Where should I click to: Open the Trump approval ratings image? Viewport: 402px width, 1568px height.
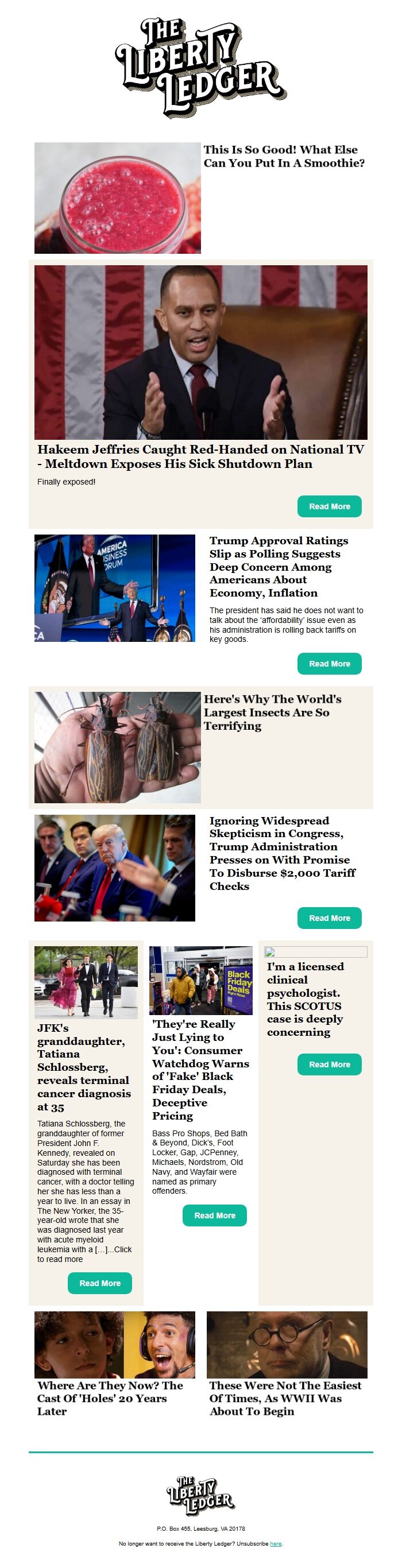click(x=114, y=588)
